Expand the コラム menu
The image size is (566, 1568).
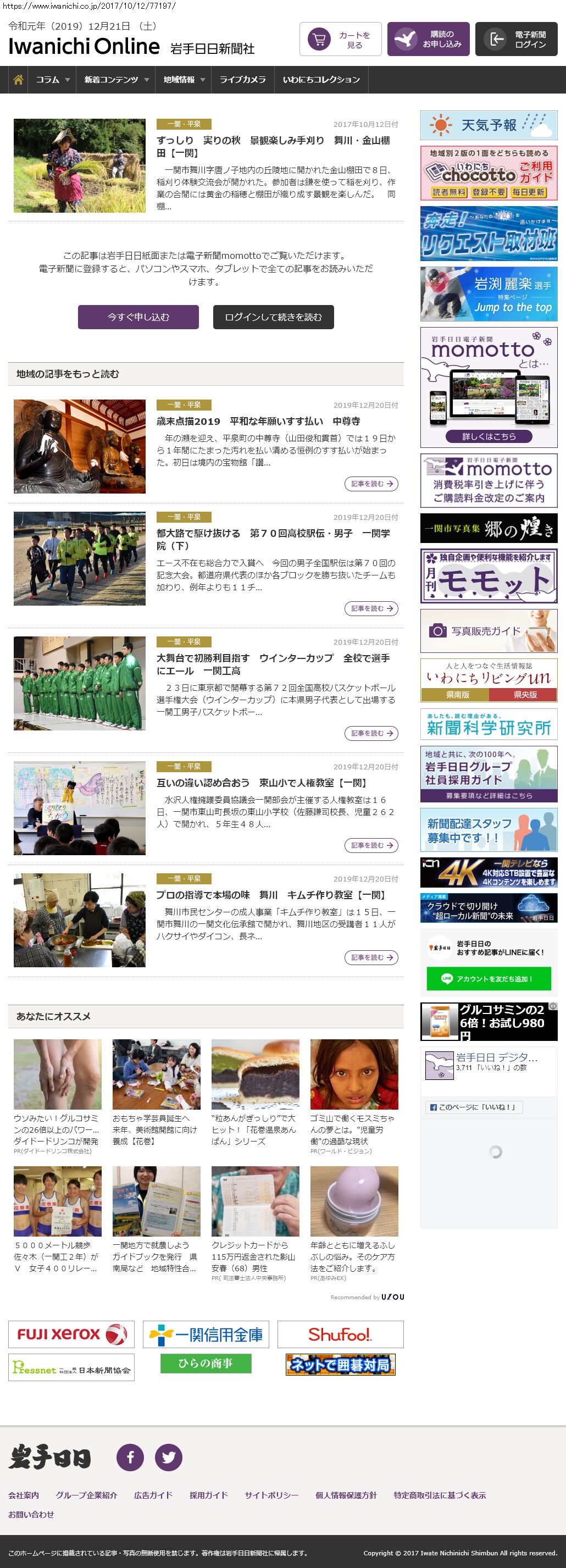click(53, 80)
